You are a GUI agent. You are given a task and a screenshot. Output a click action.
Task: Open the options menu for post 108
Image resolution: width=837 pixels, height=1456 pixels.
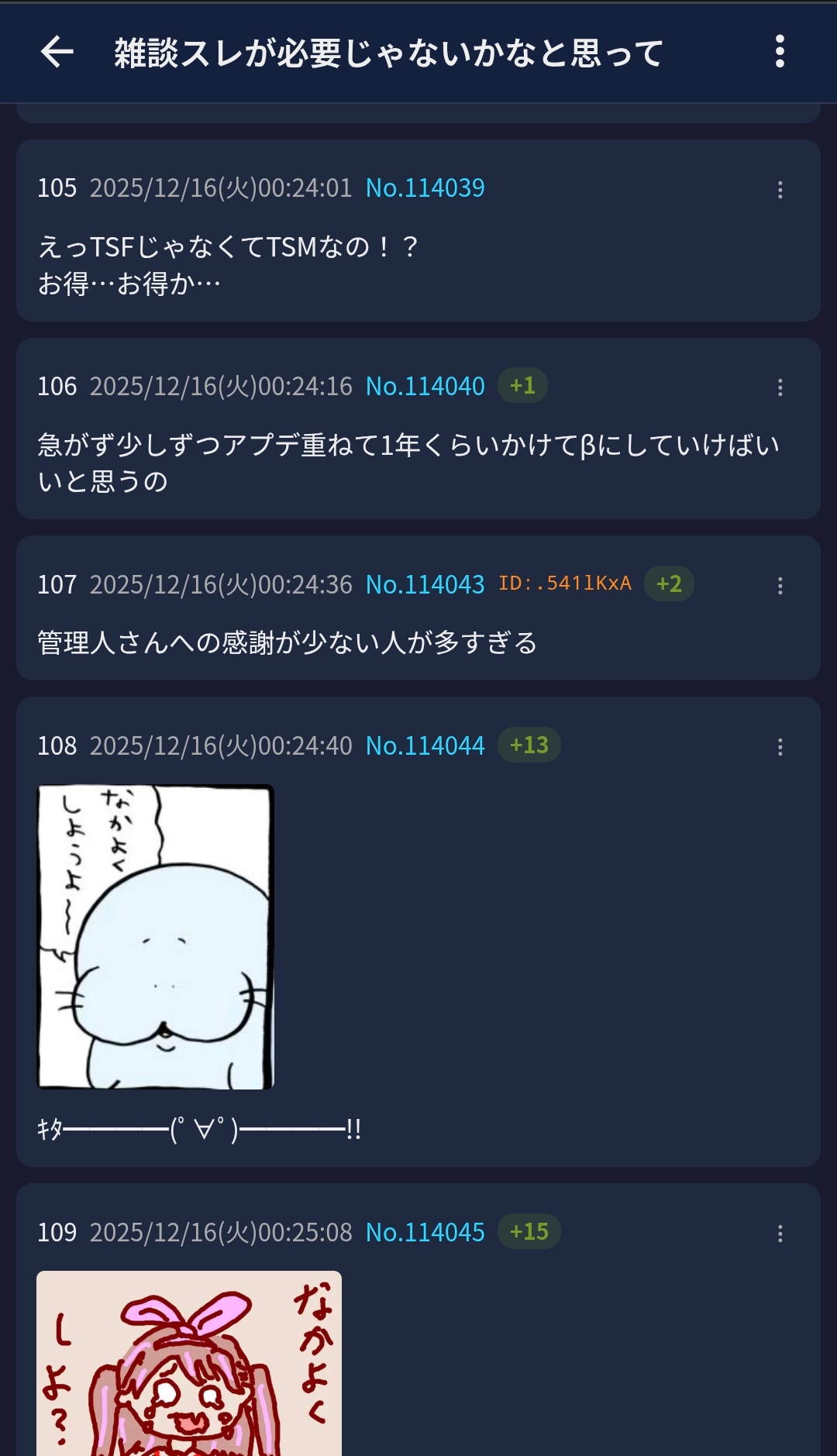[x=780, y=747]
